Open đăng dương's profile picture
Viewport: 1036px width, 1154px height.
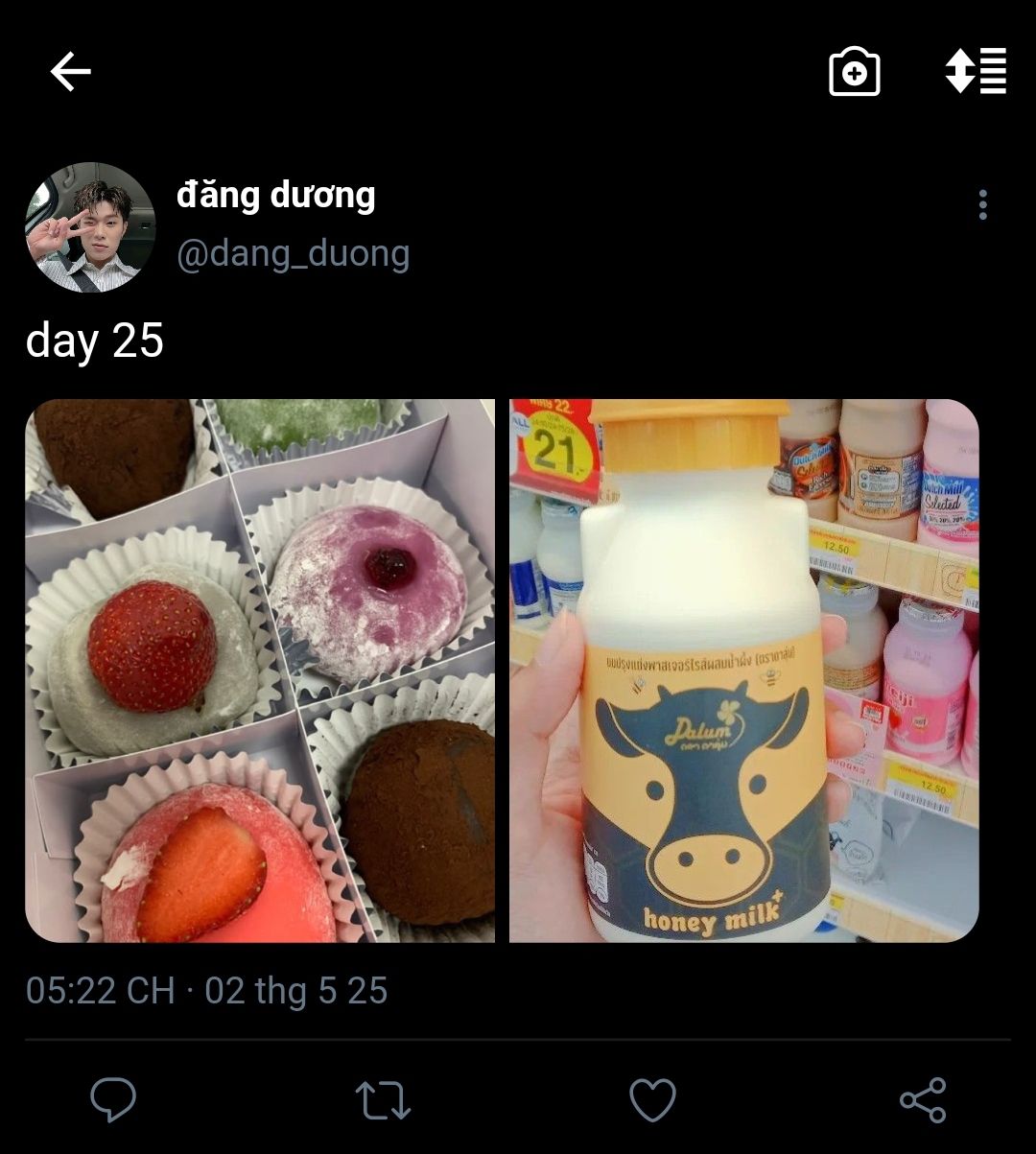[x=90, y=227]
